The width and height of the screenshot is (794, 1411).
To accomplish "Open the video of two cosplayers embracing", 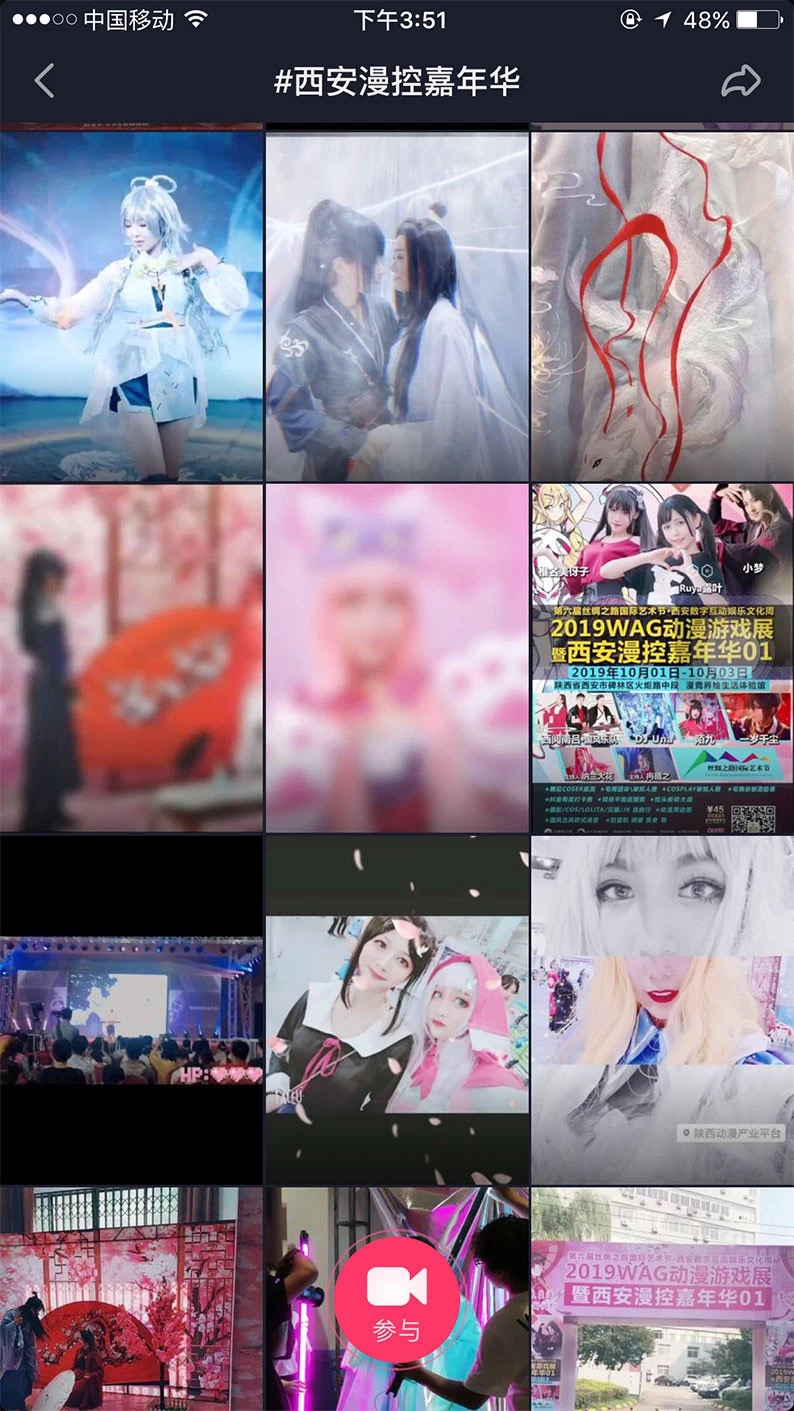I will pyautogui.click(x=397, y=305).
